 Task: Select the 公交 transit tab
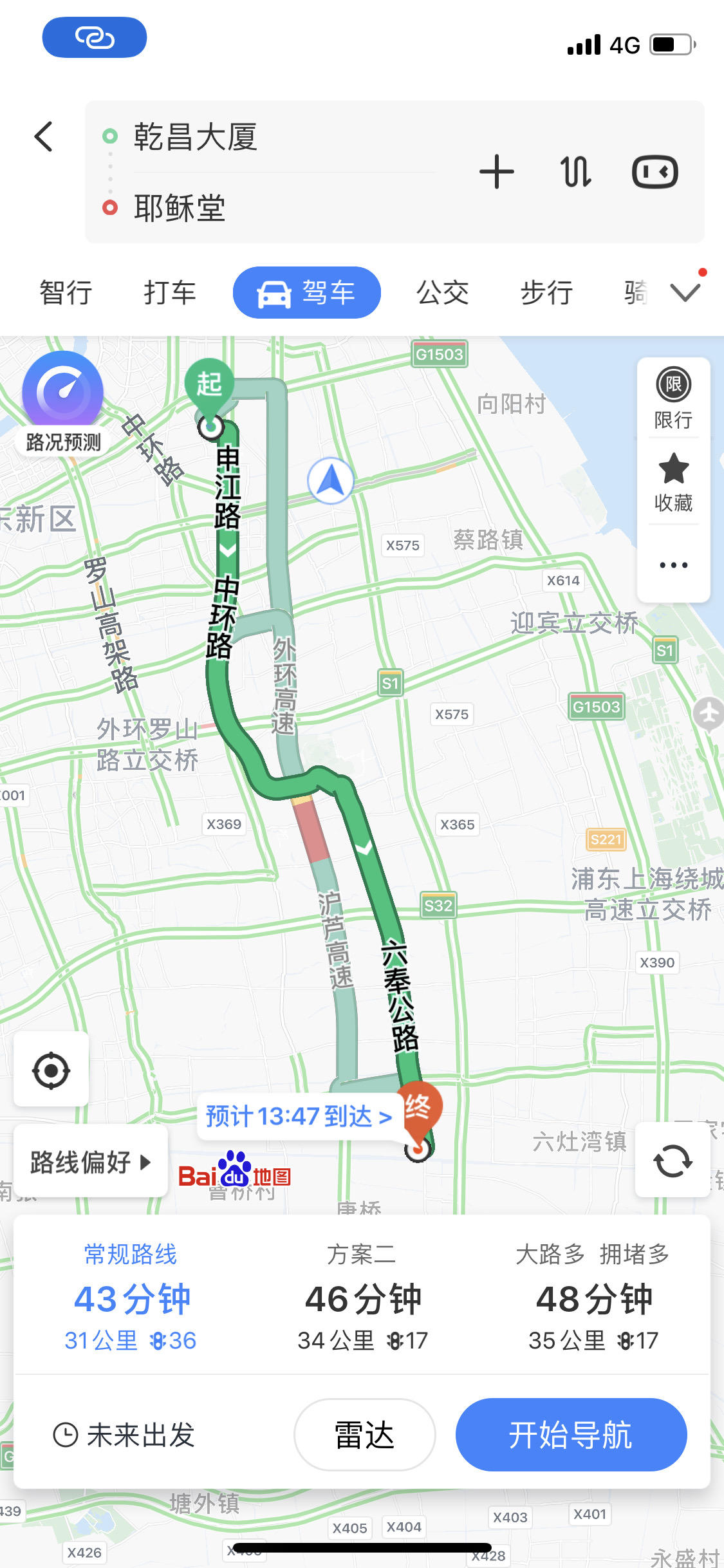(442, 293)
